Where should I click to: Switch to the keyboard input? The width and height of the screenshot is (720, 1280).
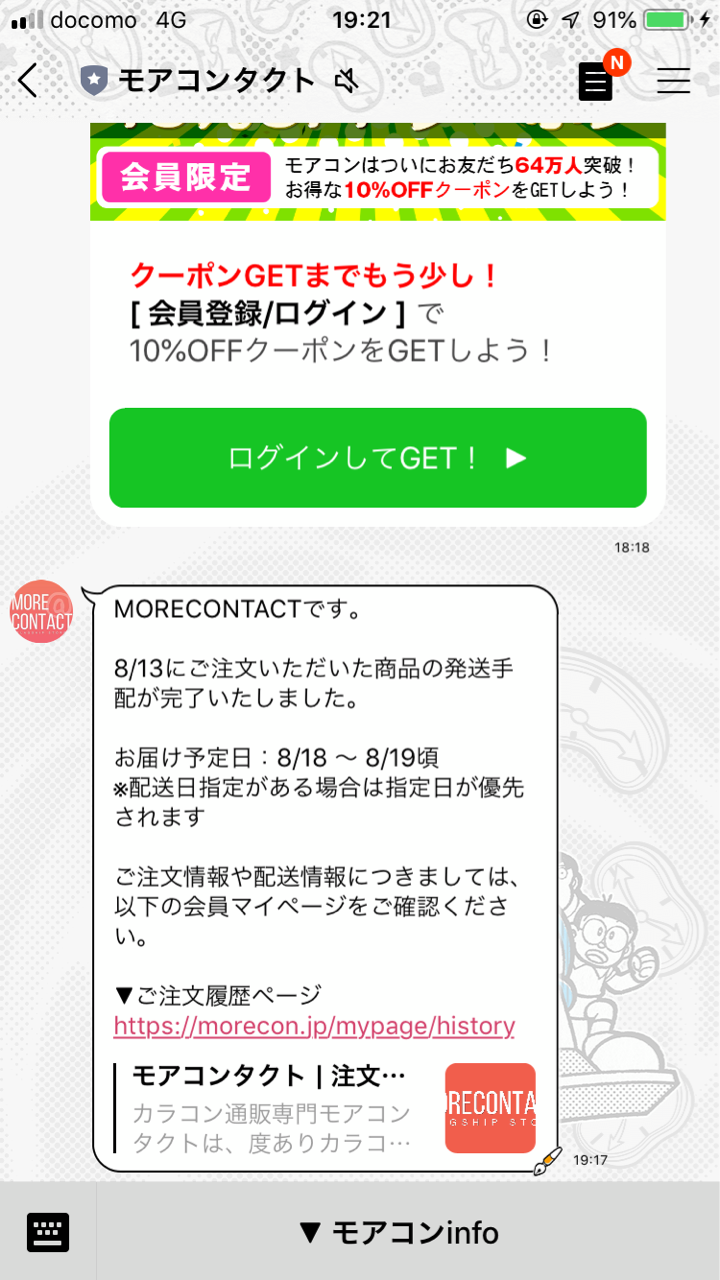[48, 1232]
